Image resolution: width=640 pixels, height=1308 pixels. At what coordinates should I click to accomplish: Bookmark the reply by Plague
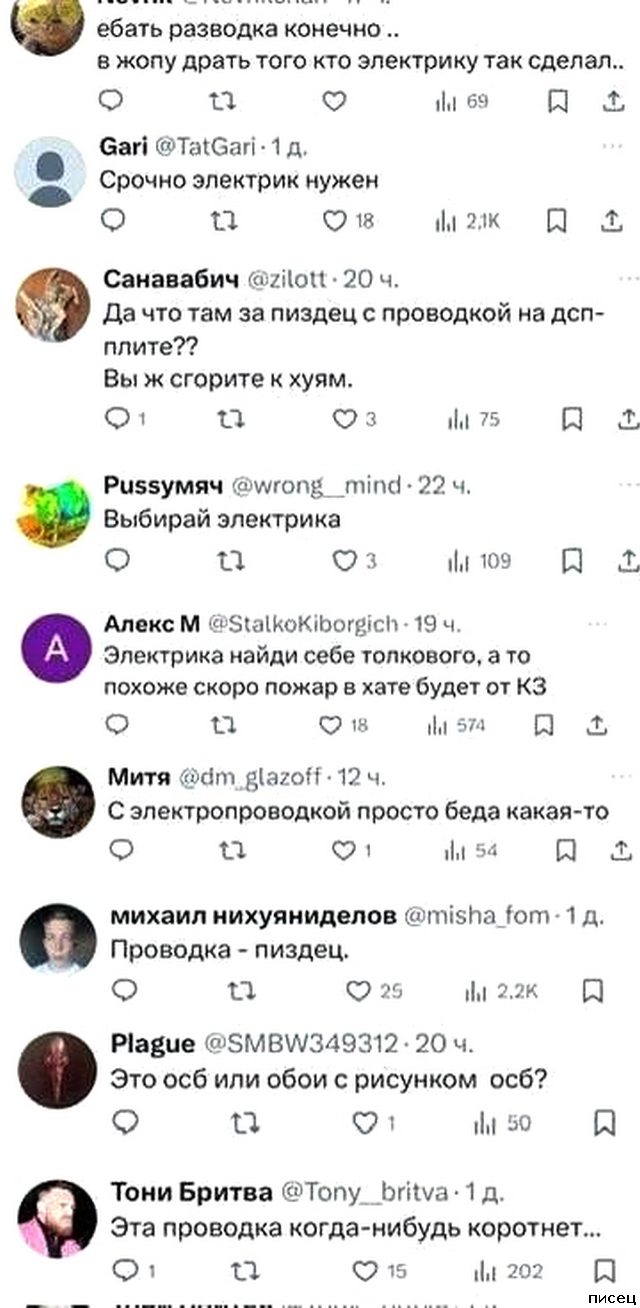pos(603,1123)
